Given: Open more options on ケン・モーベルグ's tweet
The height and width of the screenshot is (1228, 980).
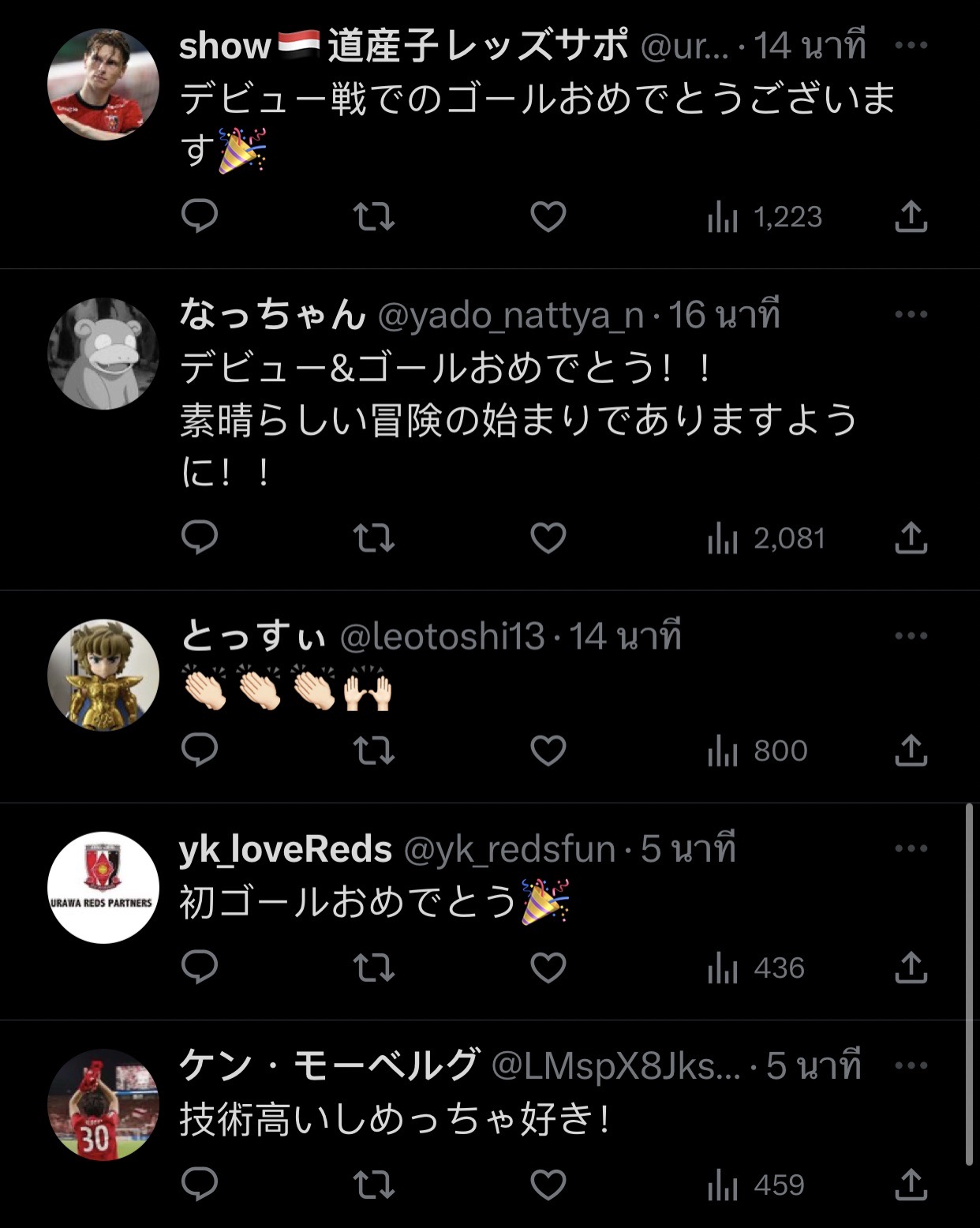Looking at the screenshot, I should click(911, 1065).
